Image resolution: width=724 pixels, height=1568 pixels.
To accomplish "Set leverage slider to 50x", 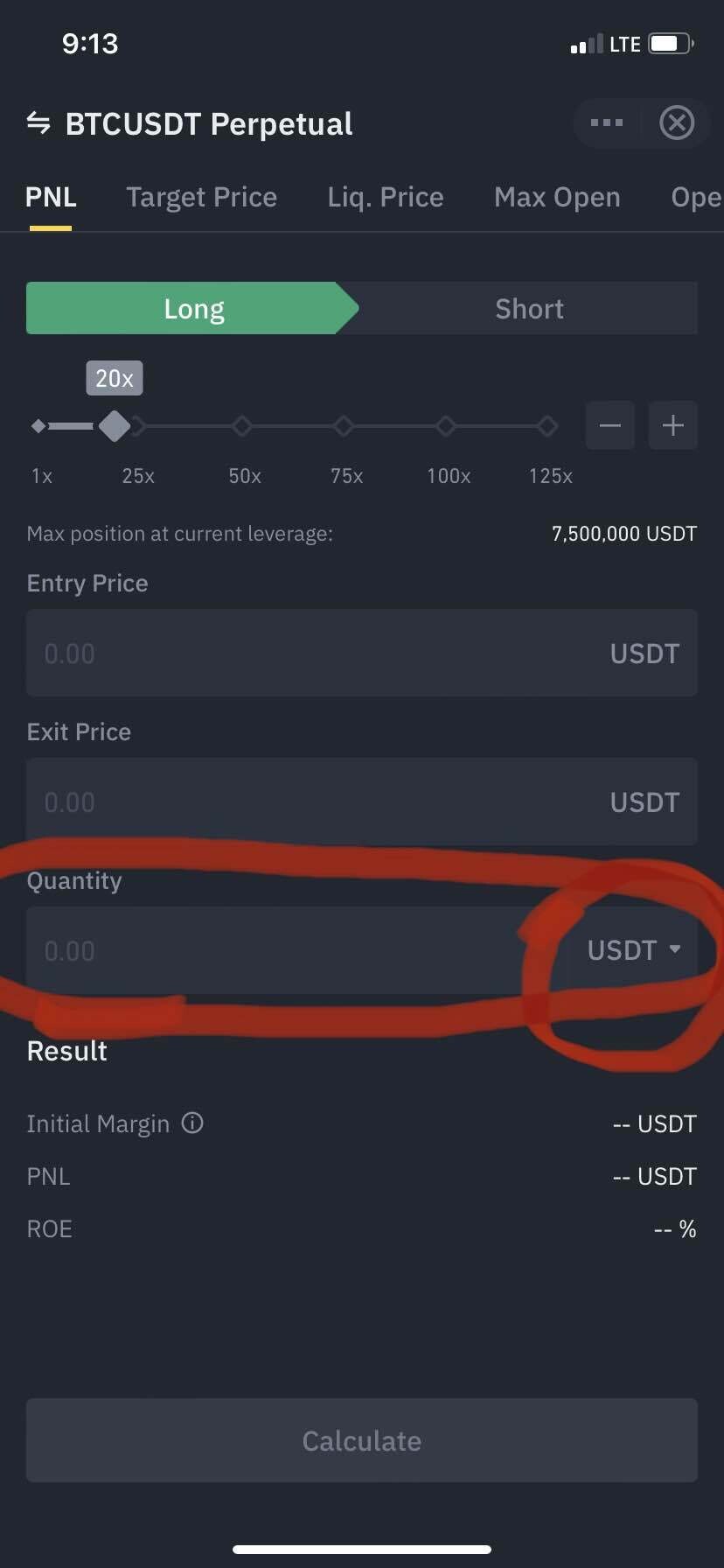I will pos(242,426).
